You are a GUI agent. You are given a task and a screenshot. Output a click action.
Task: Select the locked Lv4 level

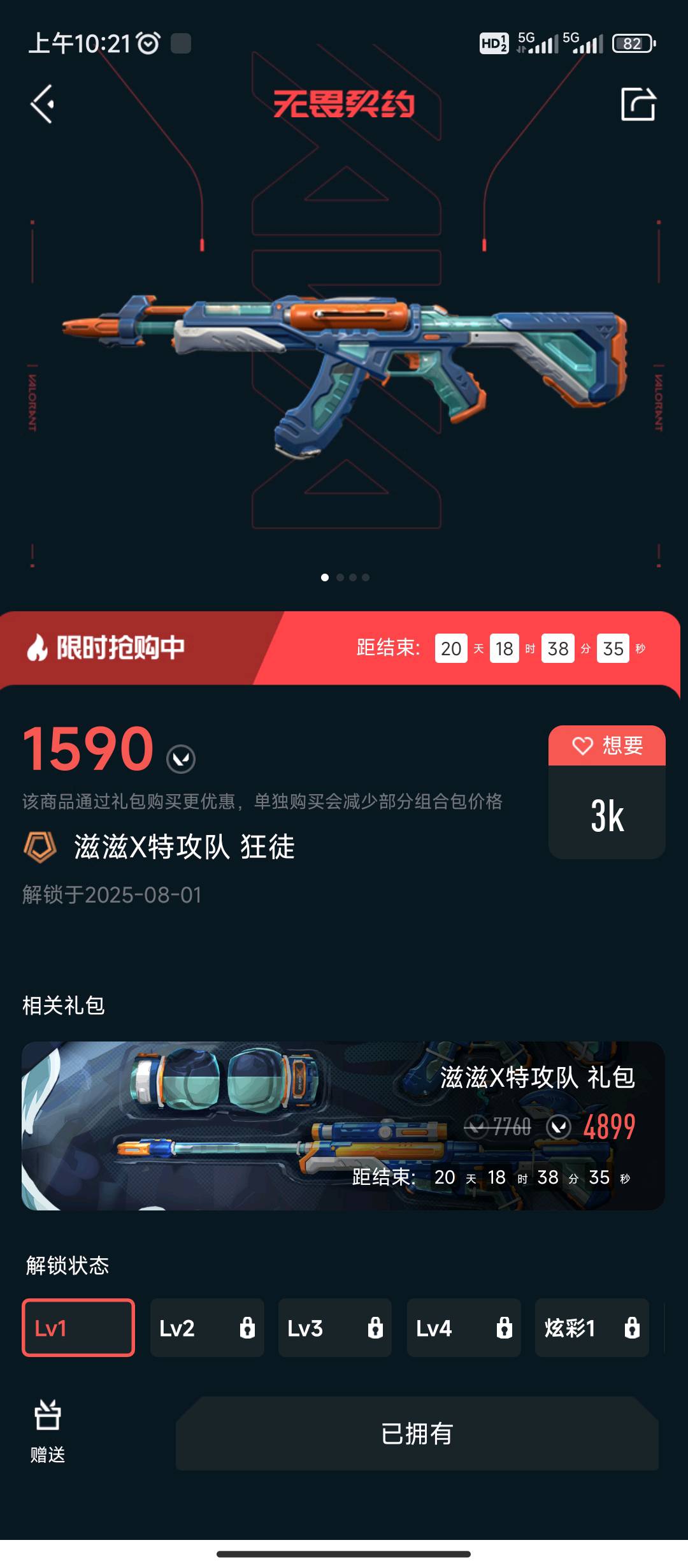pyautogui.click(x=464, y=1328)
